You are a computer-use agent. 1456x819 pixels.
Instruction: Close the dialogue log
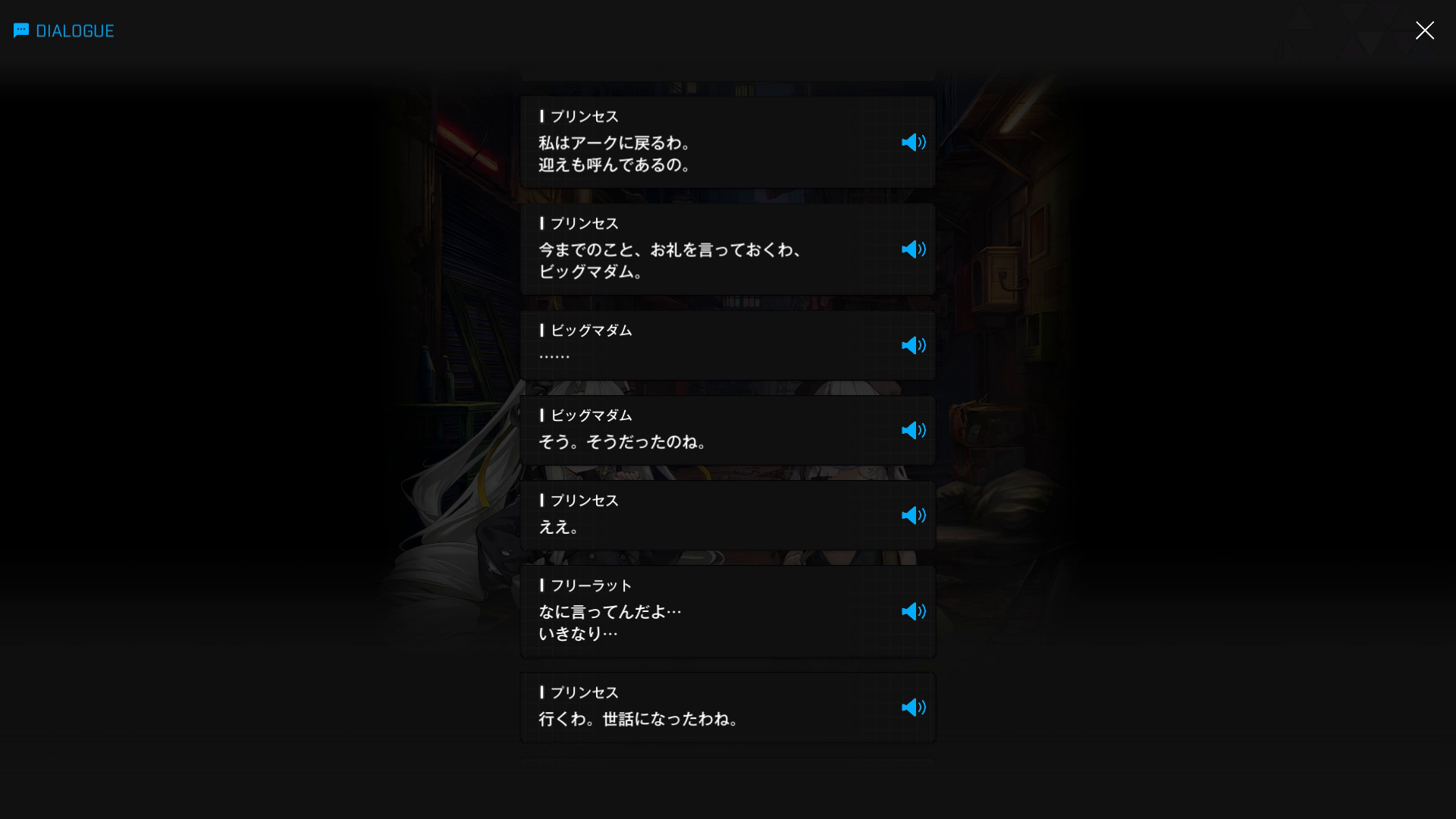[1424, 30]
